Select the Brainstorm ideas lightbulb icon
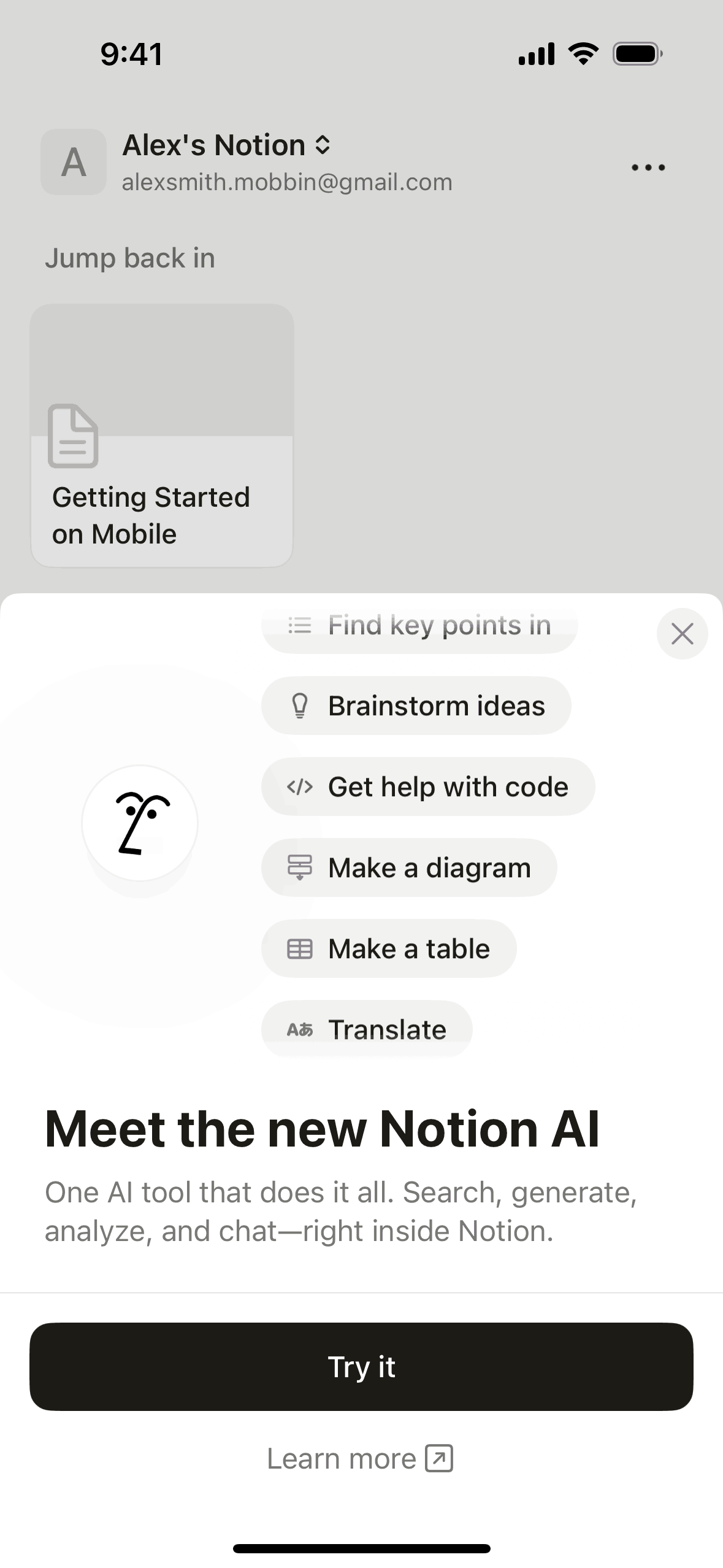Viewport: 723px width, 1568px height. [300, 705]
